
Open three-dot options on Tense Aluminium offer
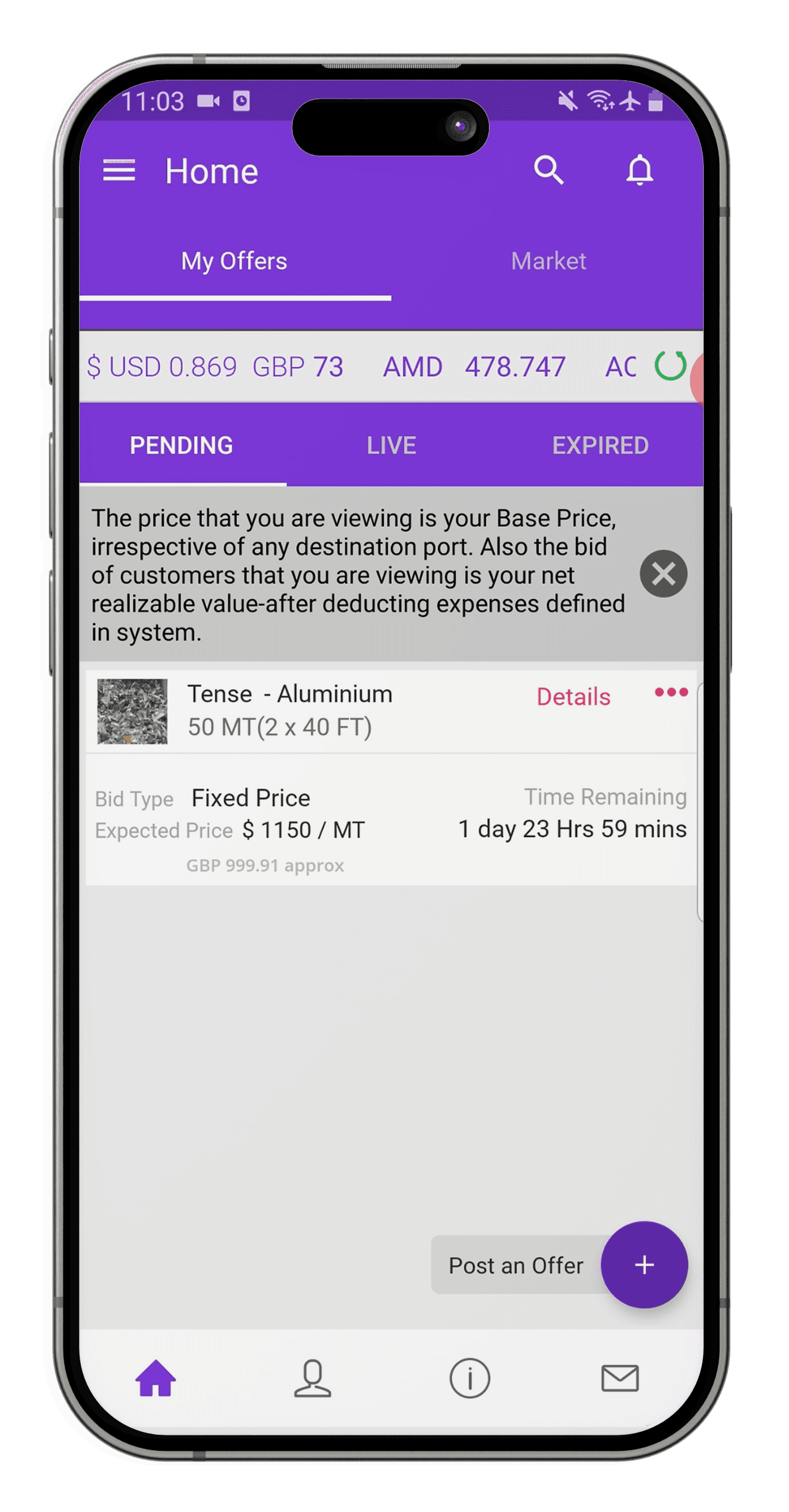click(671, 692)
